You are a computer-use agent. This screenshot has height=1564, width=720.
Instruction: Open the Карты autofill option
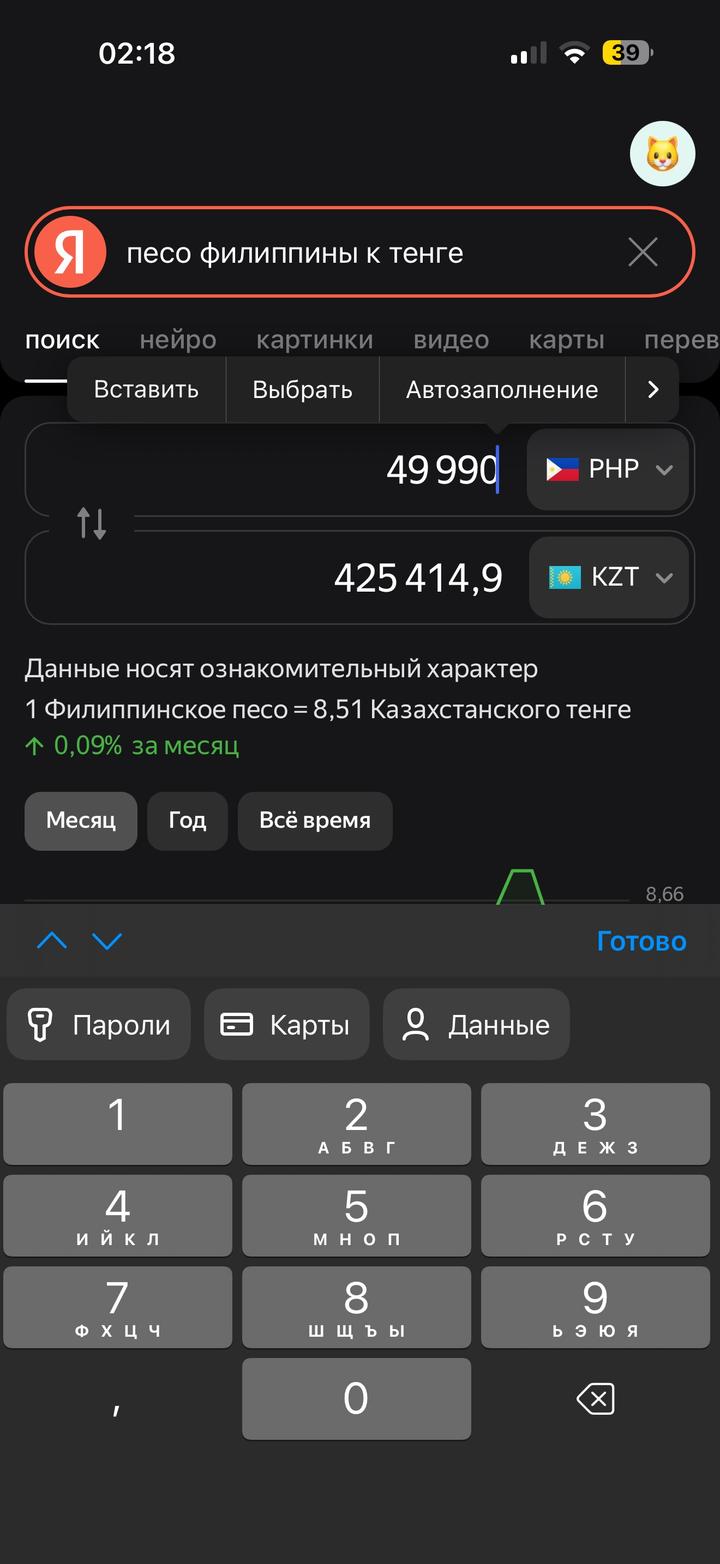(286, 1025)
